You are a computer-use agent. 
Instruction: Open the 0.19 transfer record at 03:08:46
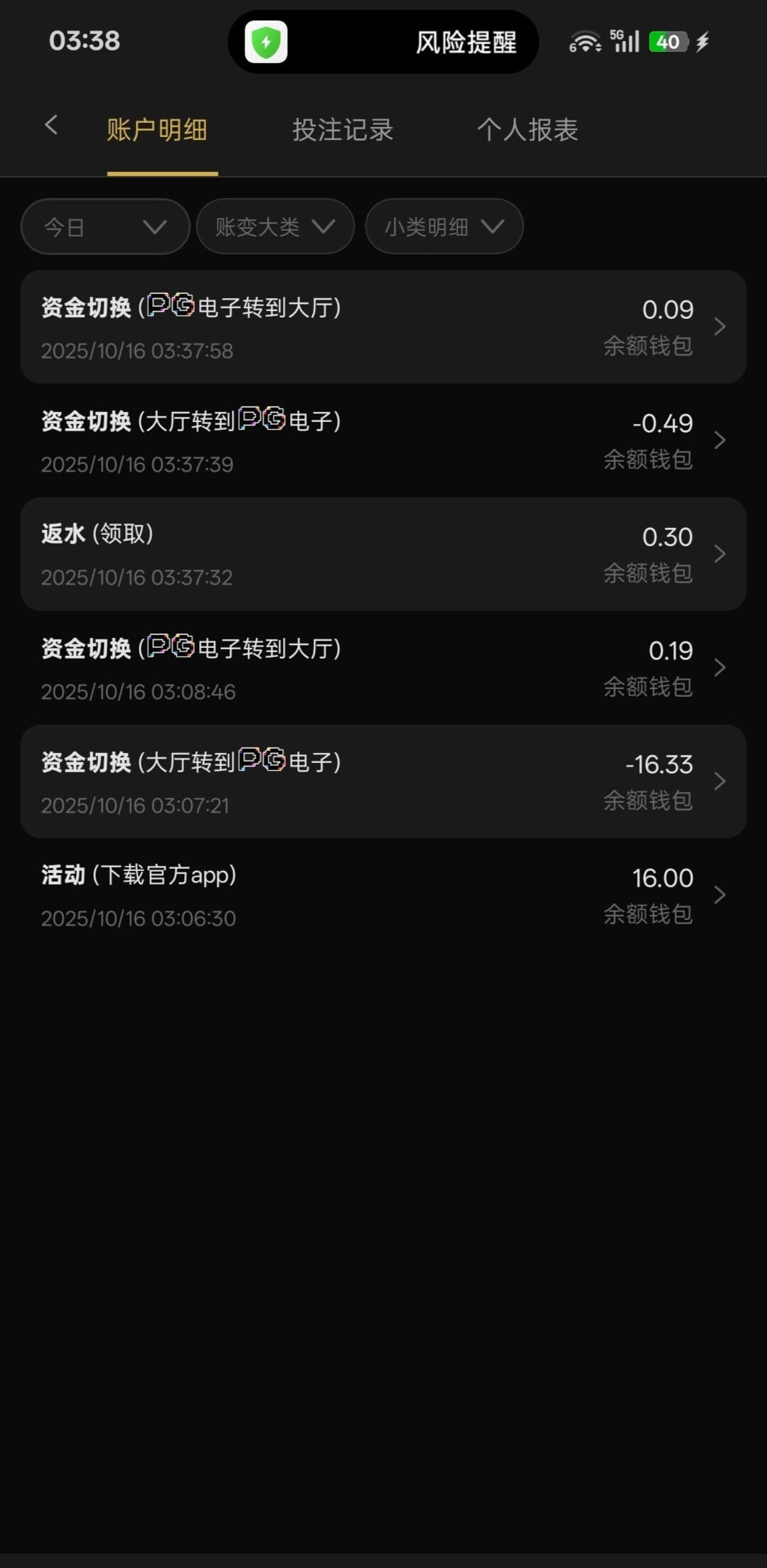coord(383,668)
